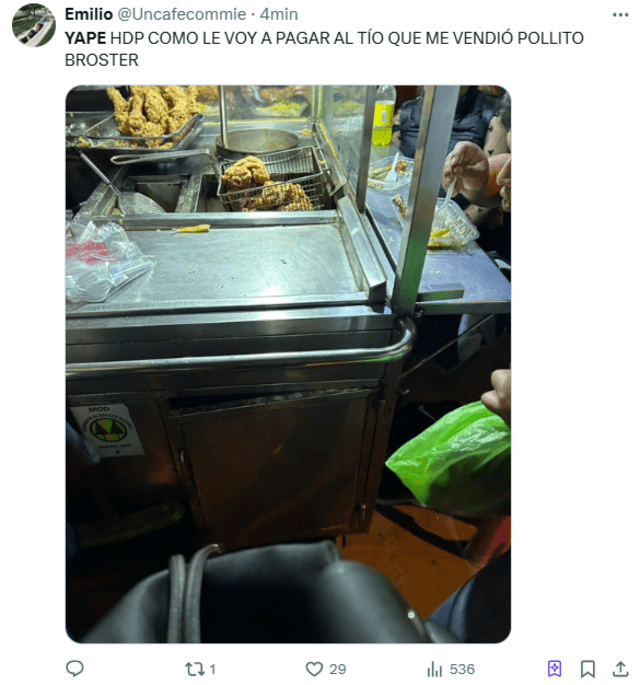The height and width of the screenshot is (685, 640).
Task: View the tweet's analytics, 536 views
Action: [450, 669]
